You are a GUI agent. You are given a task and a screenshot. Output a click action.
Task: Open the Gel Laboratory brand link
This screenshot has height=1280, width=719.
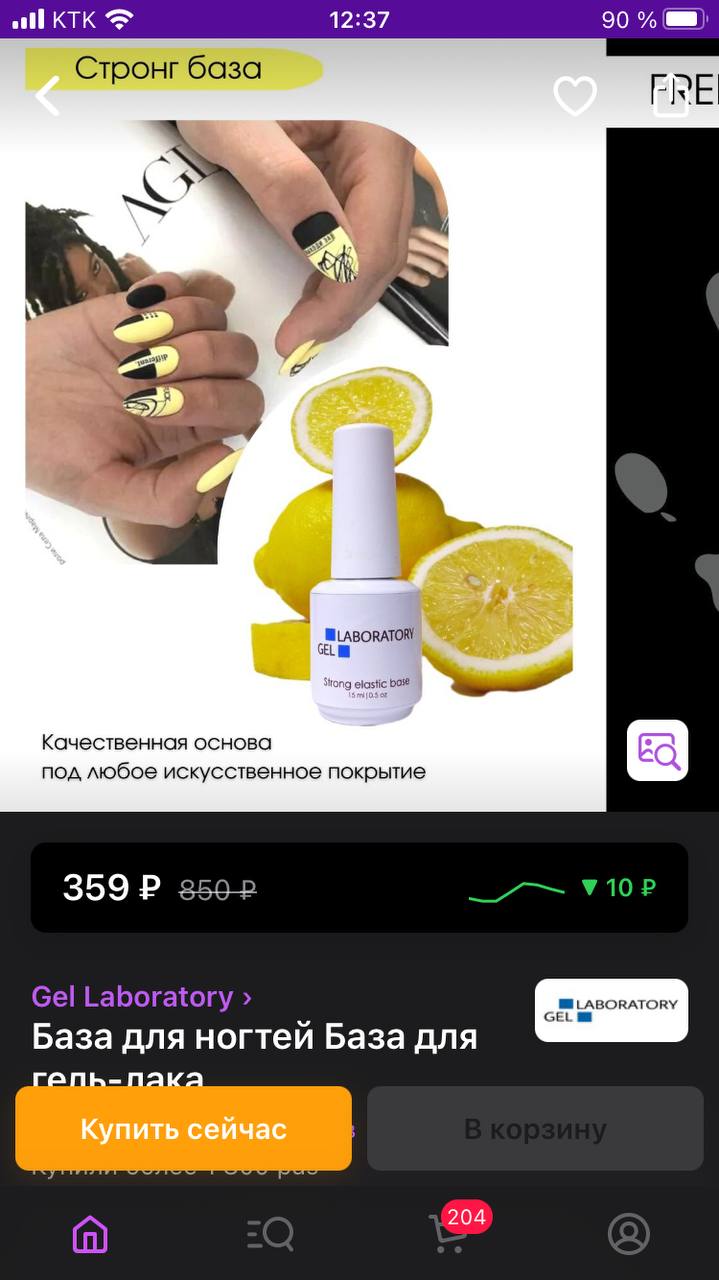[x=141, y=997]
